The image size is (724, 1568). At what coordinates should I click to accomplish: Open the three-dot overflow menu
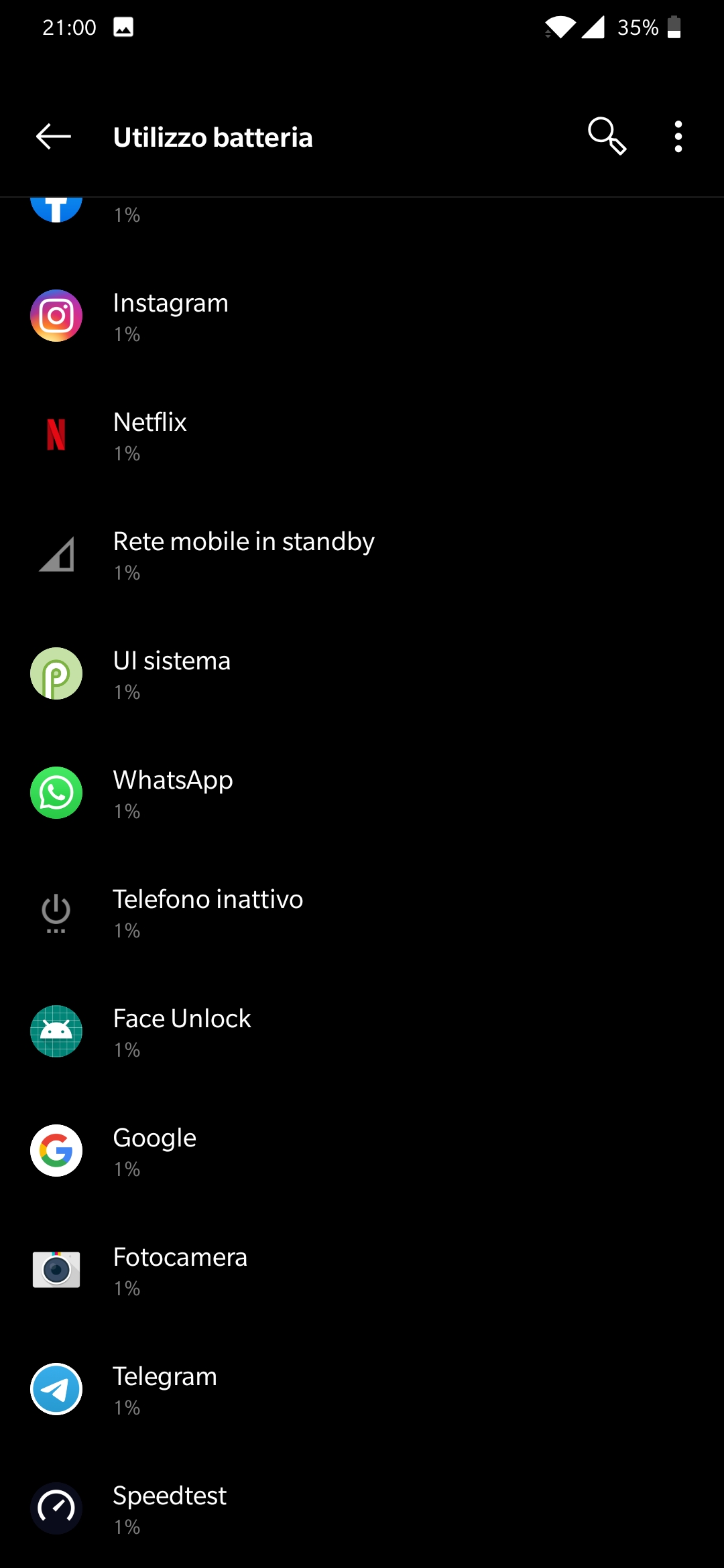click(678, 137)
